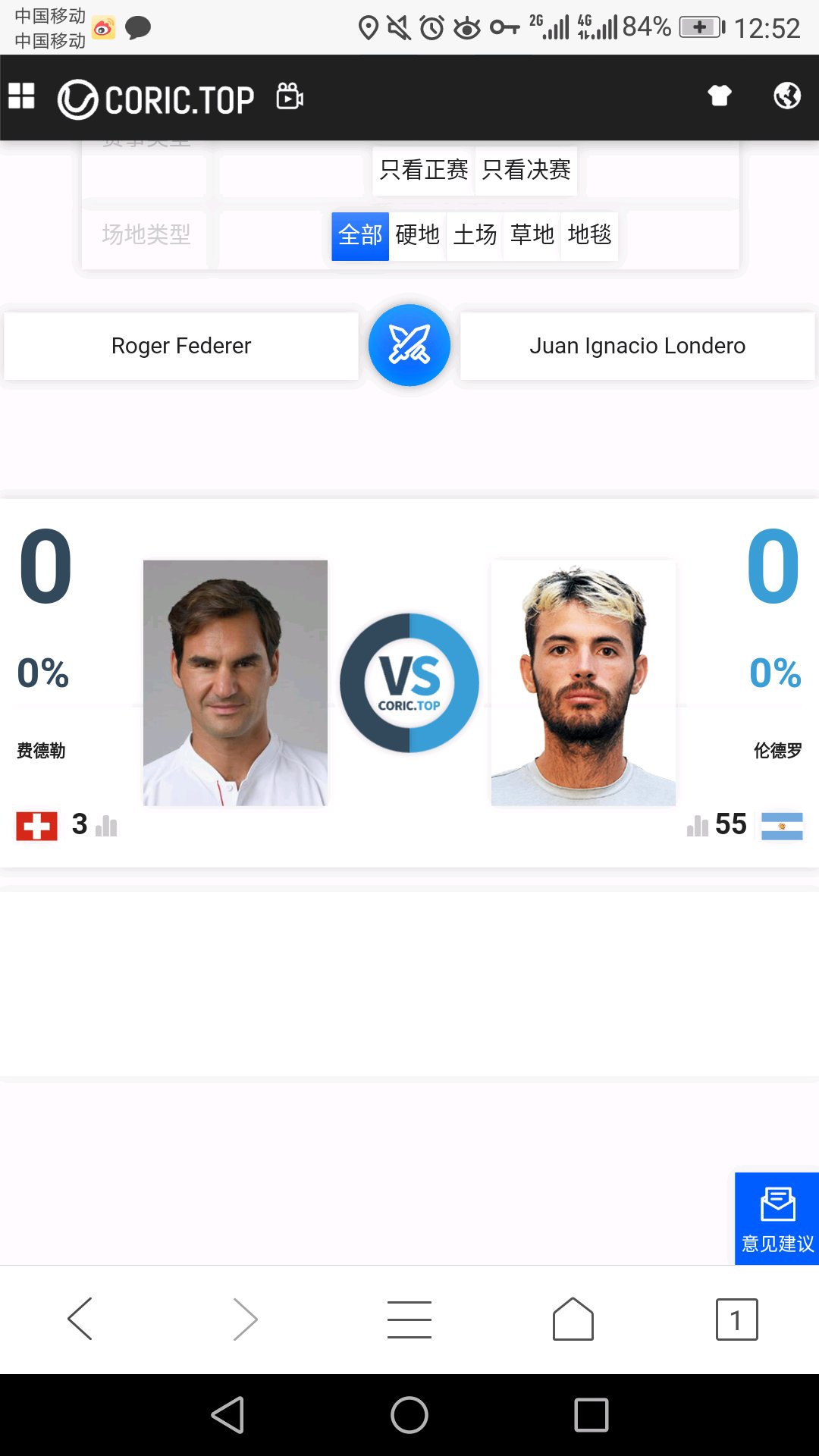Select the 只看正赛 filter

424,170
